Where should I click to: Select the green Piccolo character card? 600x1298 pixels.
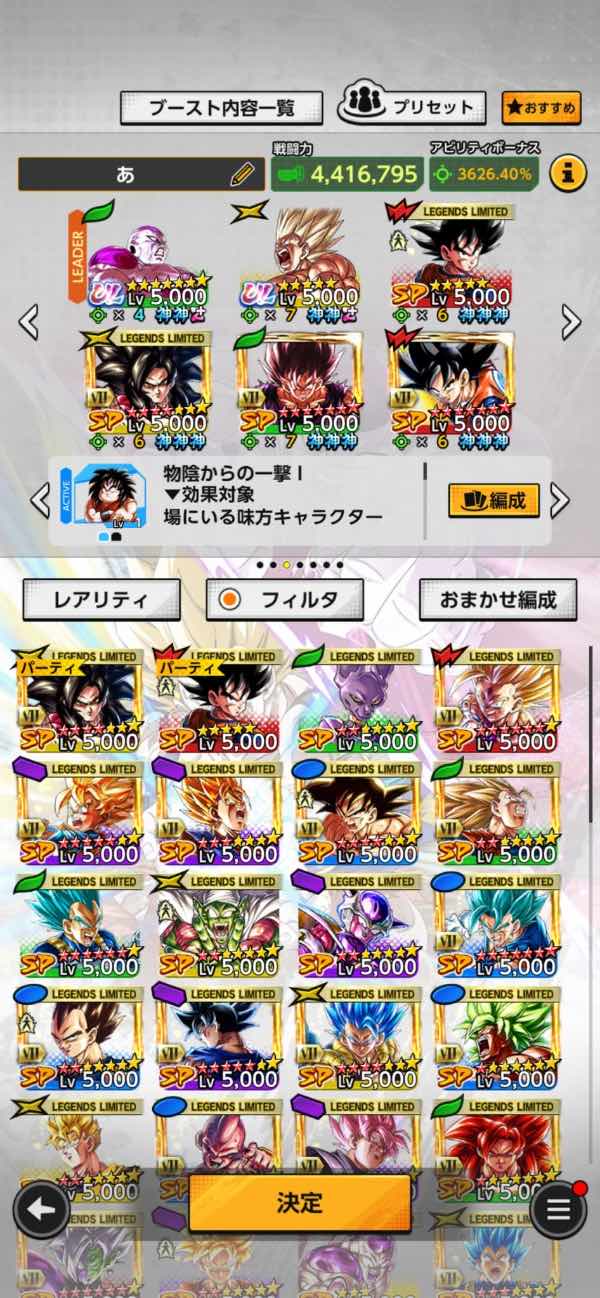[x=217, y=926]
